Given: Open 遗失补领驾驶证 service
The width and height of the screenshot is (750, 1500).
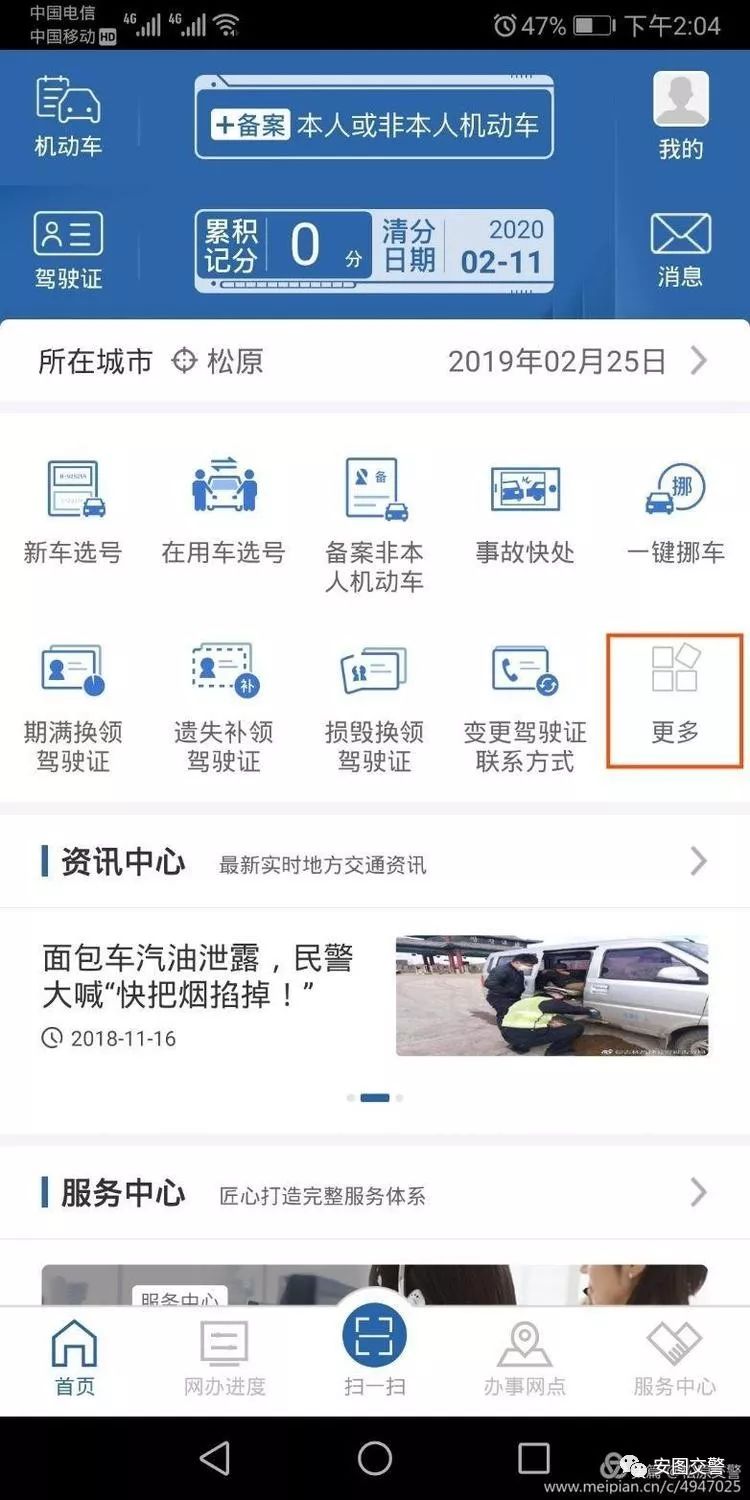Looking at the screenshot, I should [222, 695].
